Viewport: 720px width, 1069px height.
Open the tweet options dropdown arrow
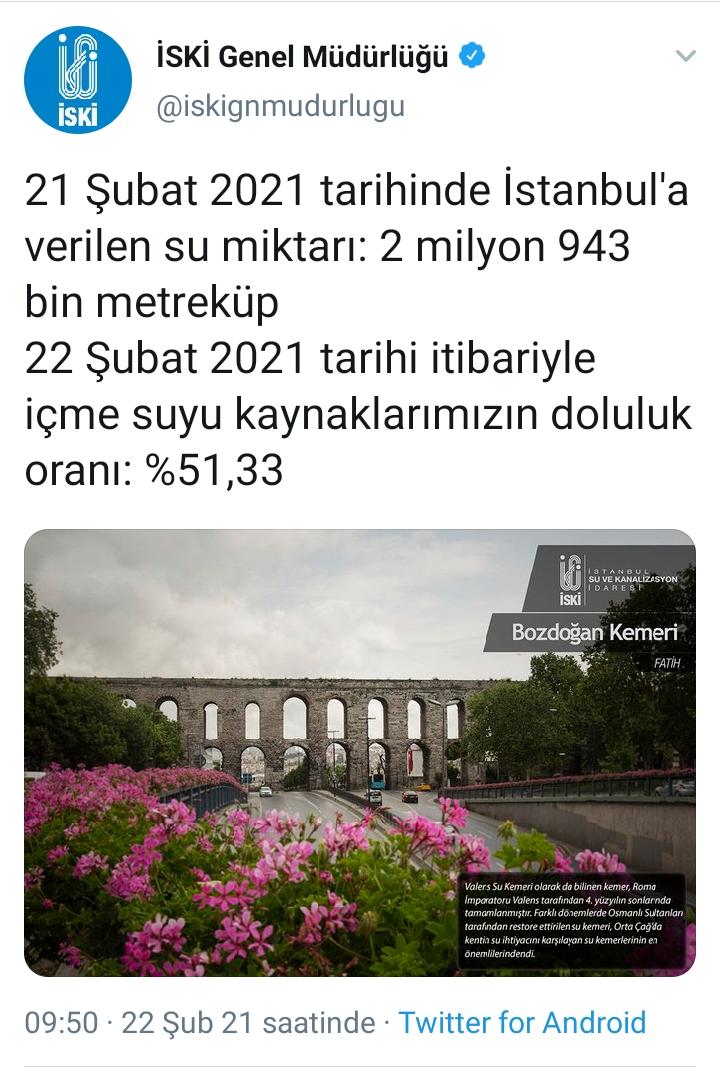pos(685,57)
